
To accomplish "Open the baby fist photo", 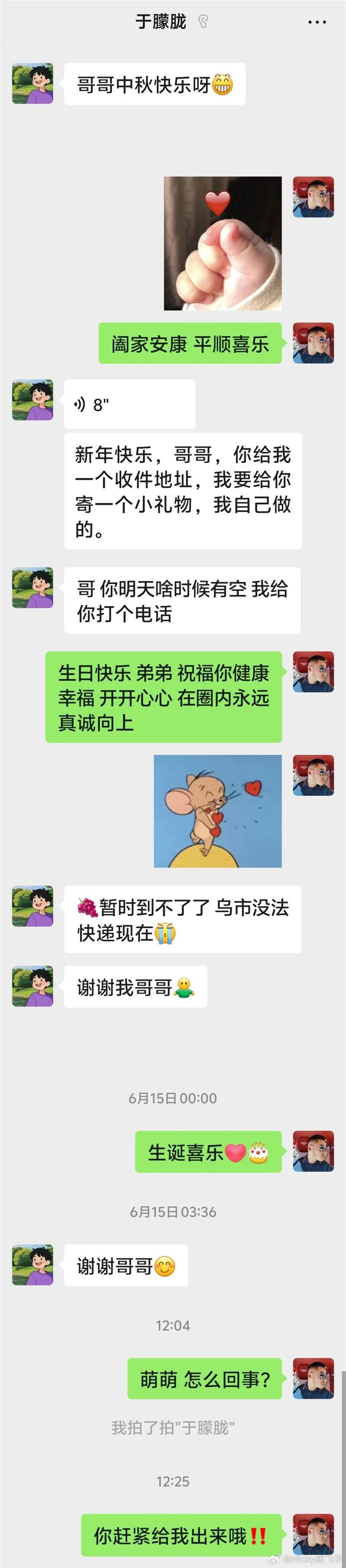I will click(222, 243).
